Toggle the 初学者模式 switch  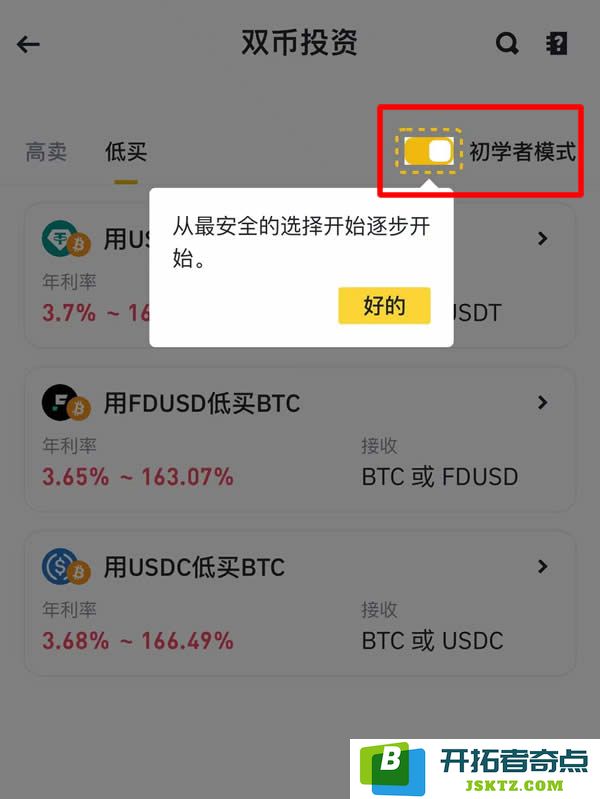pyautogui.click(x=430, y=153)
